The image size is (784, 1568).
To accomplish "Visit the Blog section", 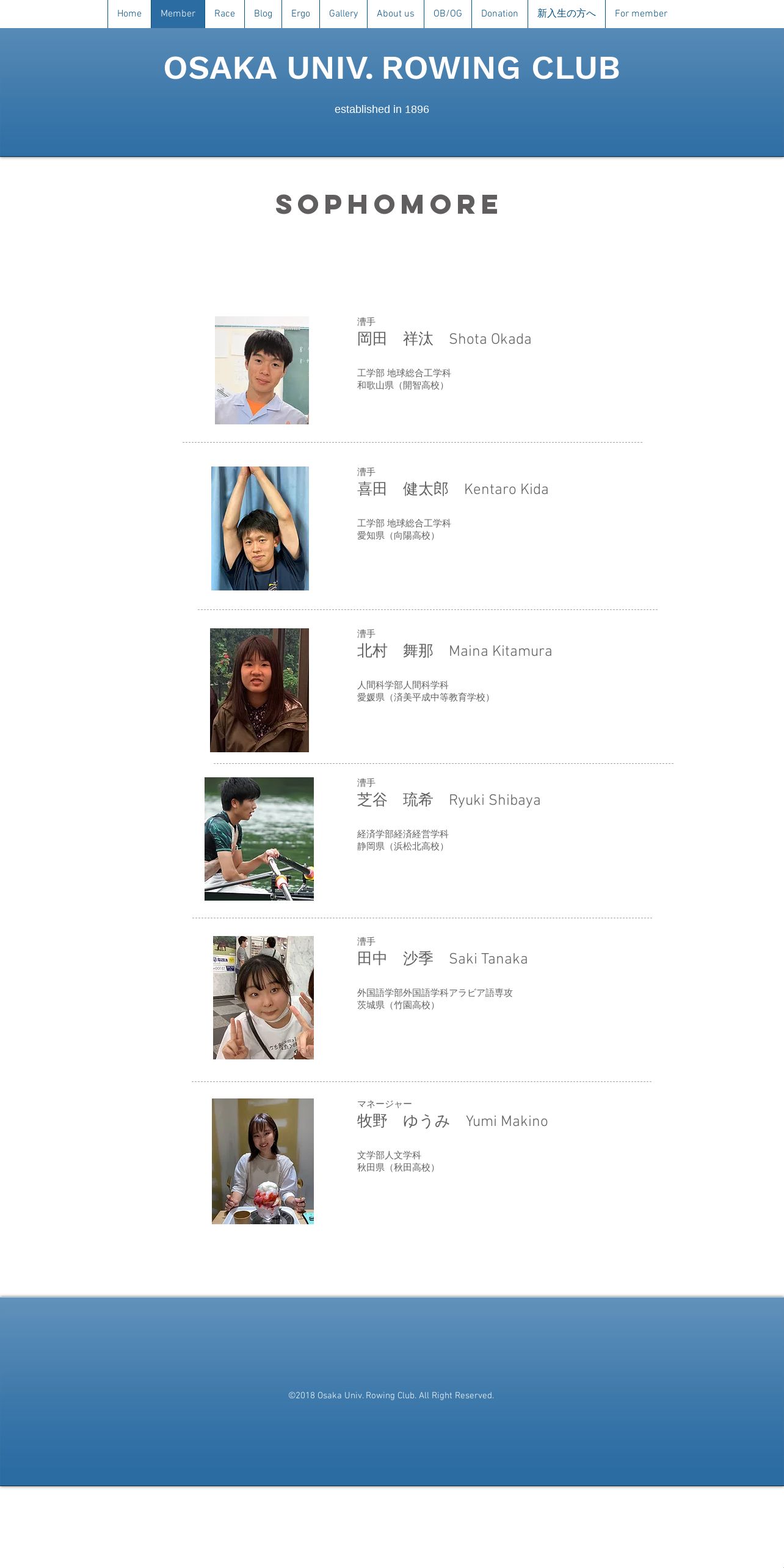I will 263,13.
